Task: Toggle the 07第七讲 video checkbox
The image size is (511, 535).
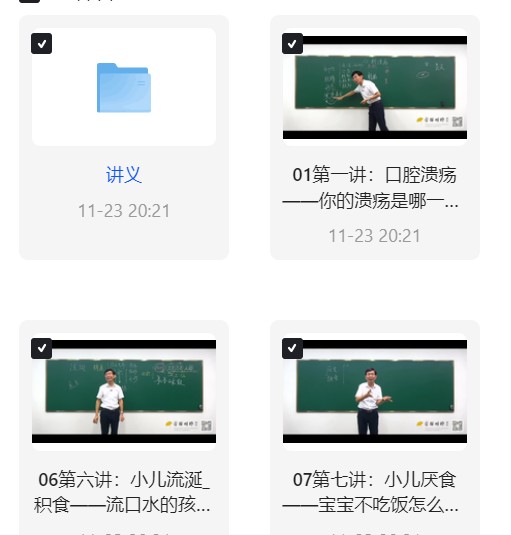Action: 292,348
